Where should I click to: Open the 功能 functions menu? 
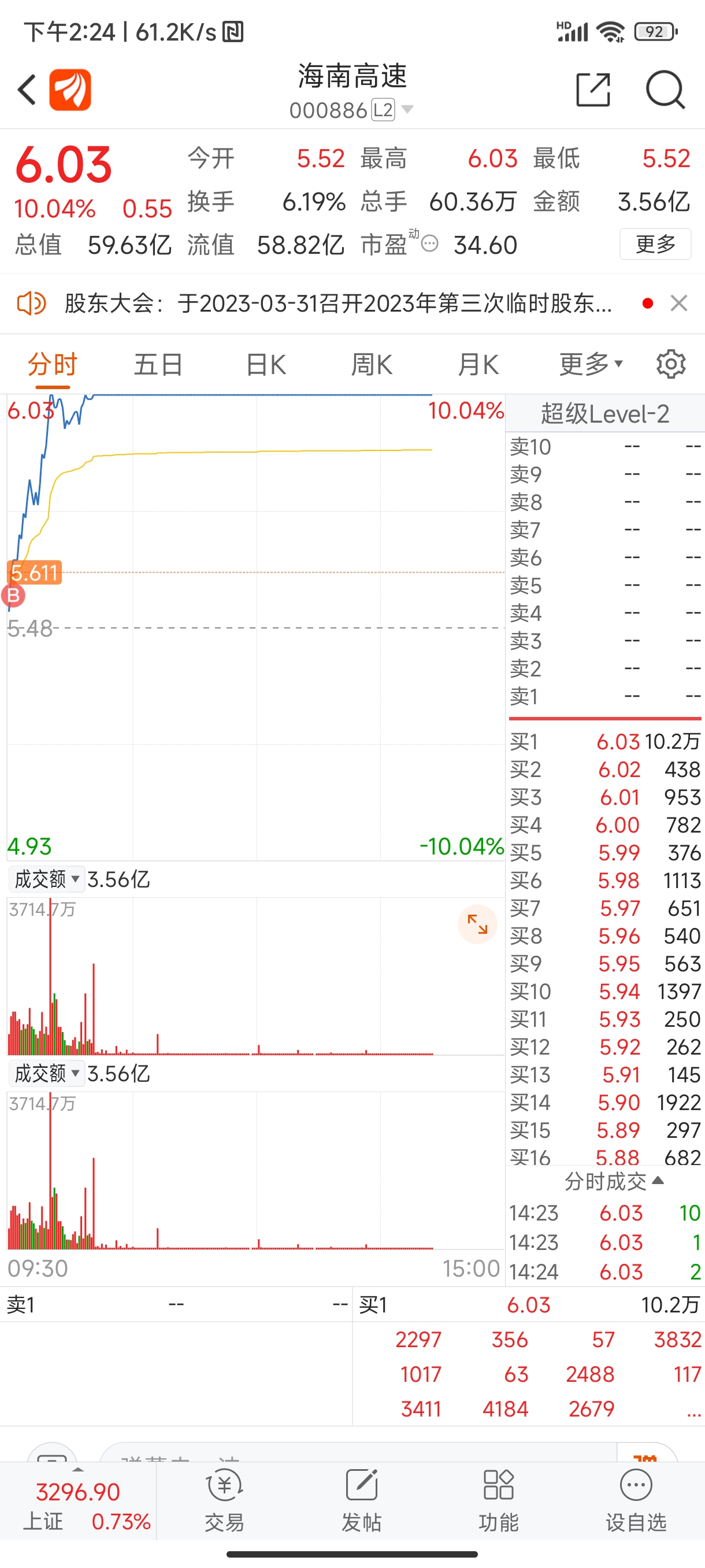tap(498, 1500)
